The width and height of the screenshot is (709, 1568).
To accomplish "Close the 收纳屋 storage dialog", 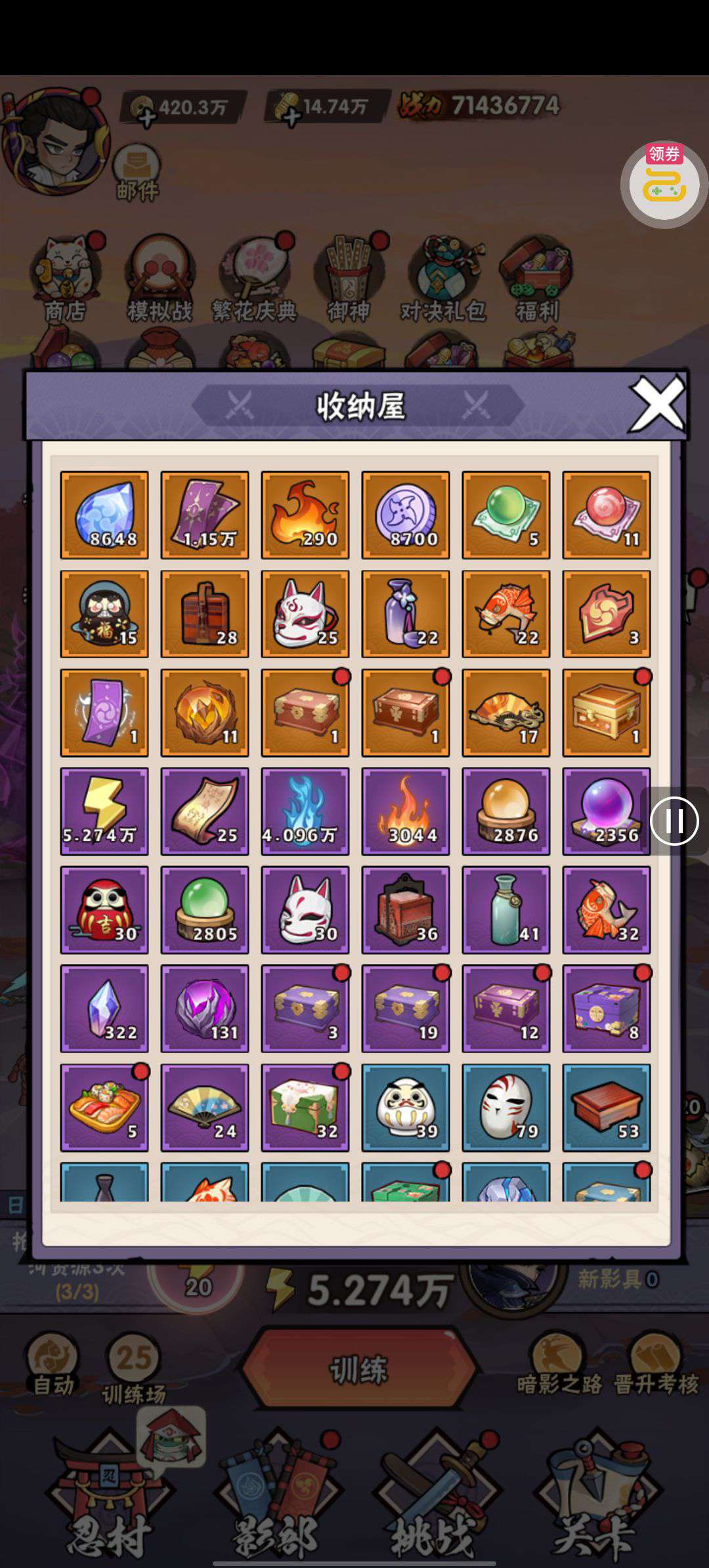I will pos(657,403).
